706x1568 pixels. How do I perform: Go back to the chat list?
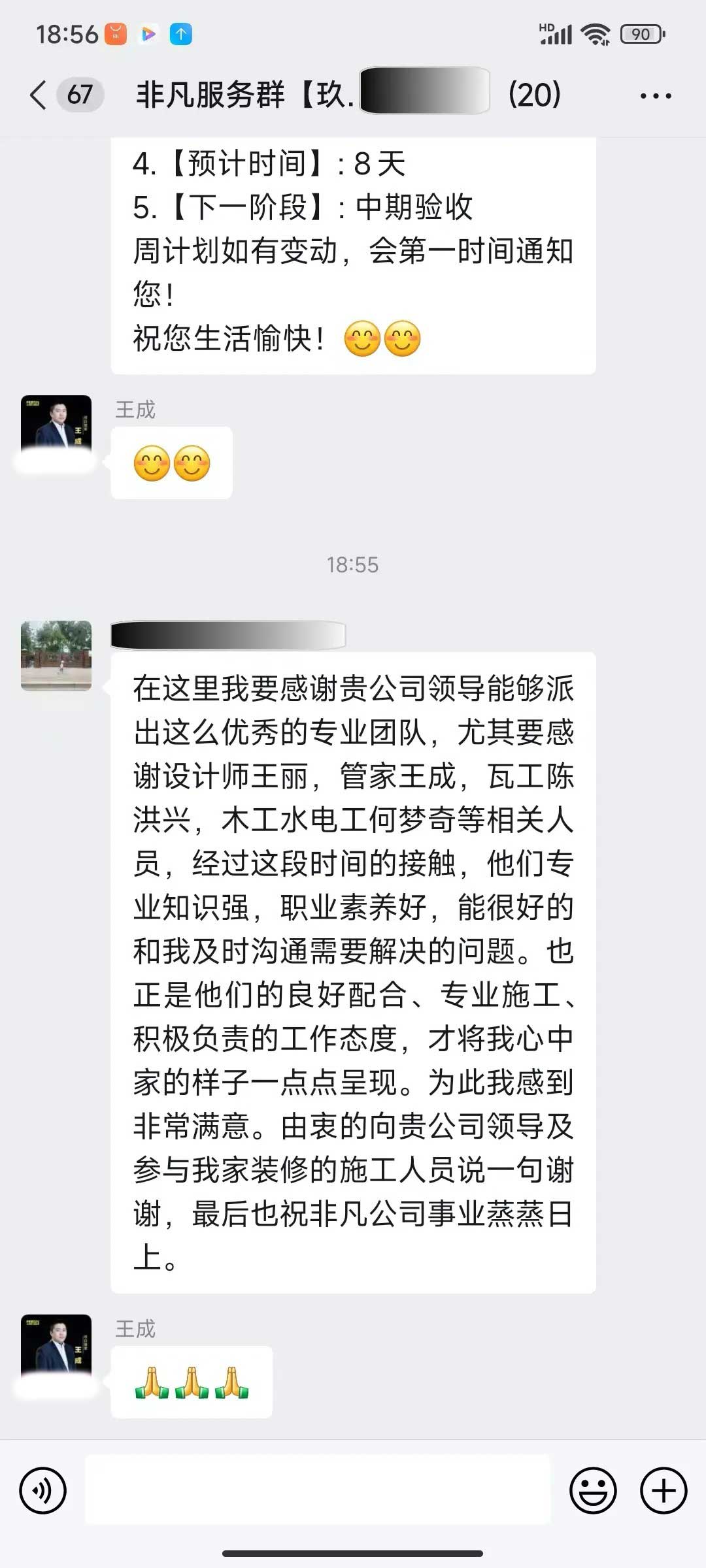click(39, 95)
